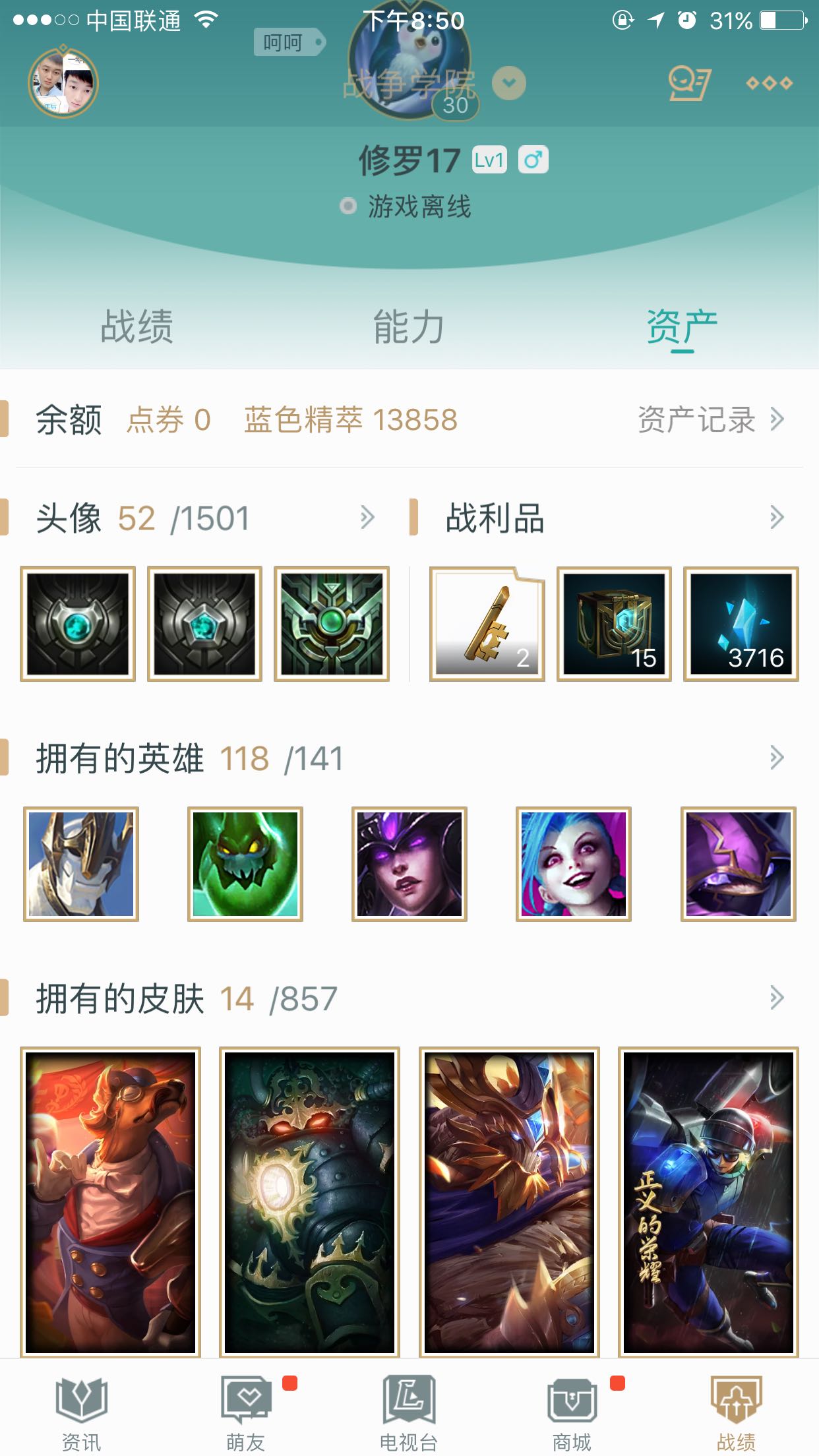The height and width of the screenshot is (1456, 819).
Task: Open the three-diamond more options menu
Action: pos(769,84)
